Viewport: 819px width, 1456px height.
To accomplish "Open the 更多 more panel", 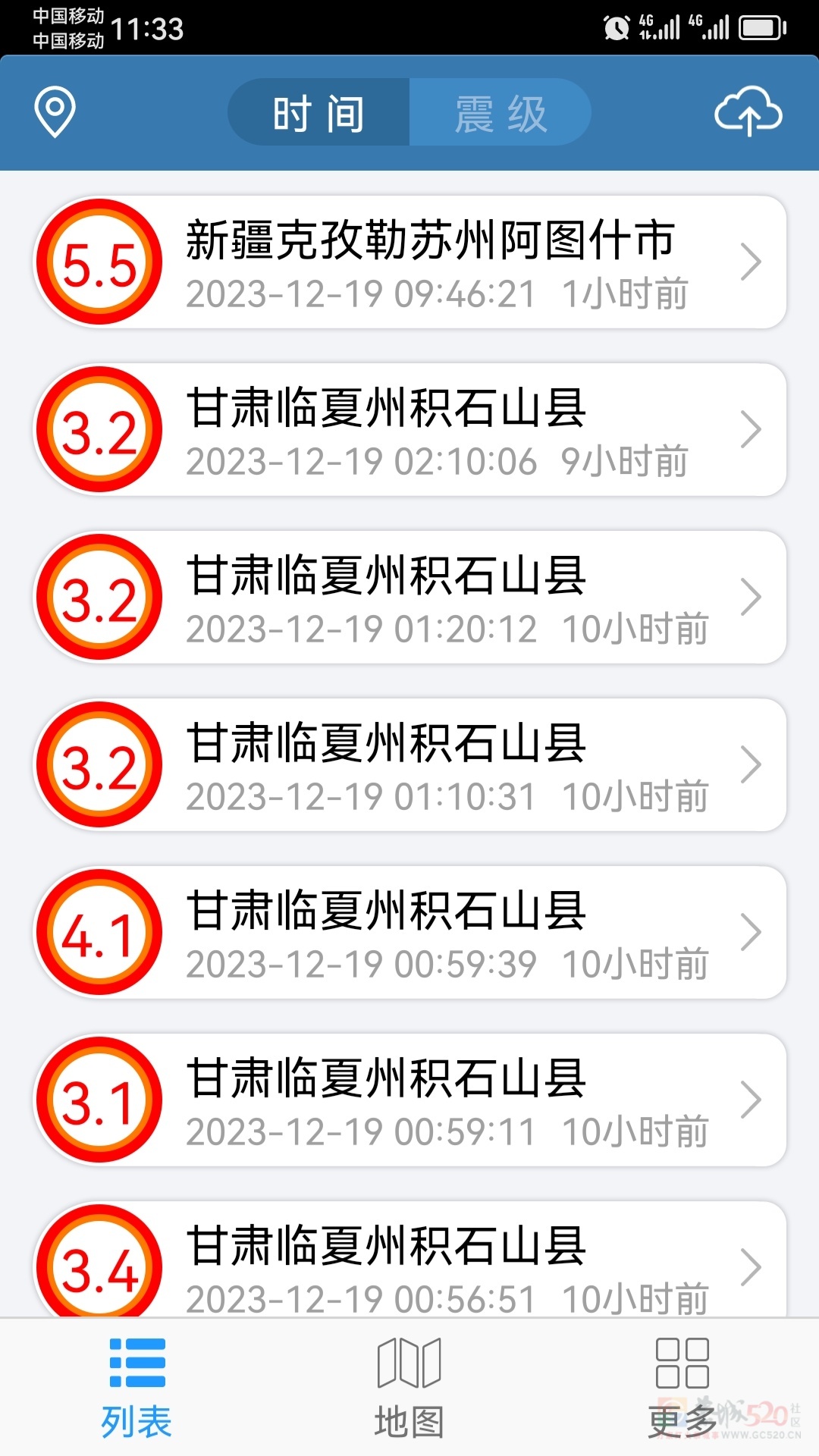I will click(x=680, y=1399).
